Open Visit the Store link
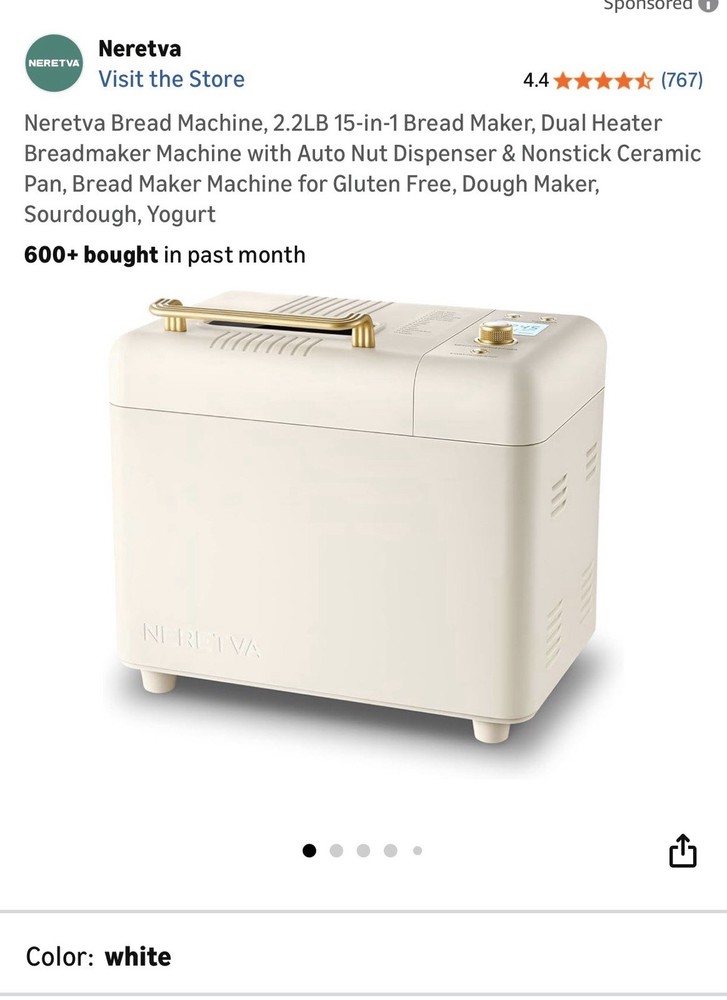 171,79
